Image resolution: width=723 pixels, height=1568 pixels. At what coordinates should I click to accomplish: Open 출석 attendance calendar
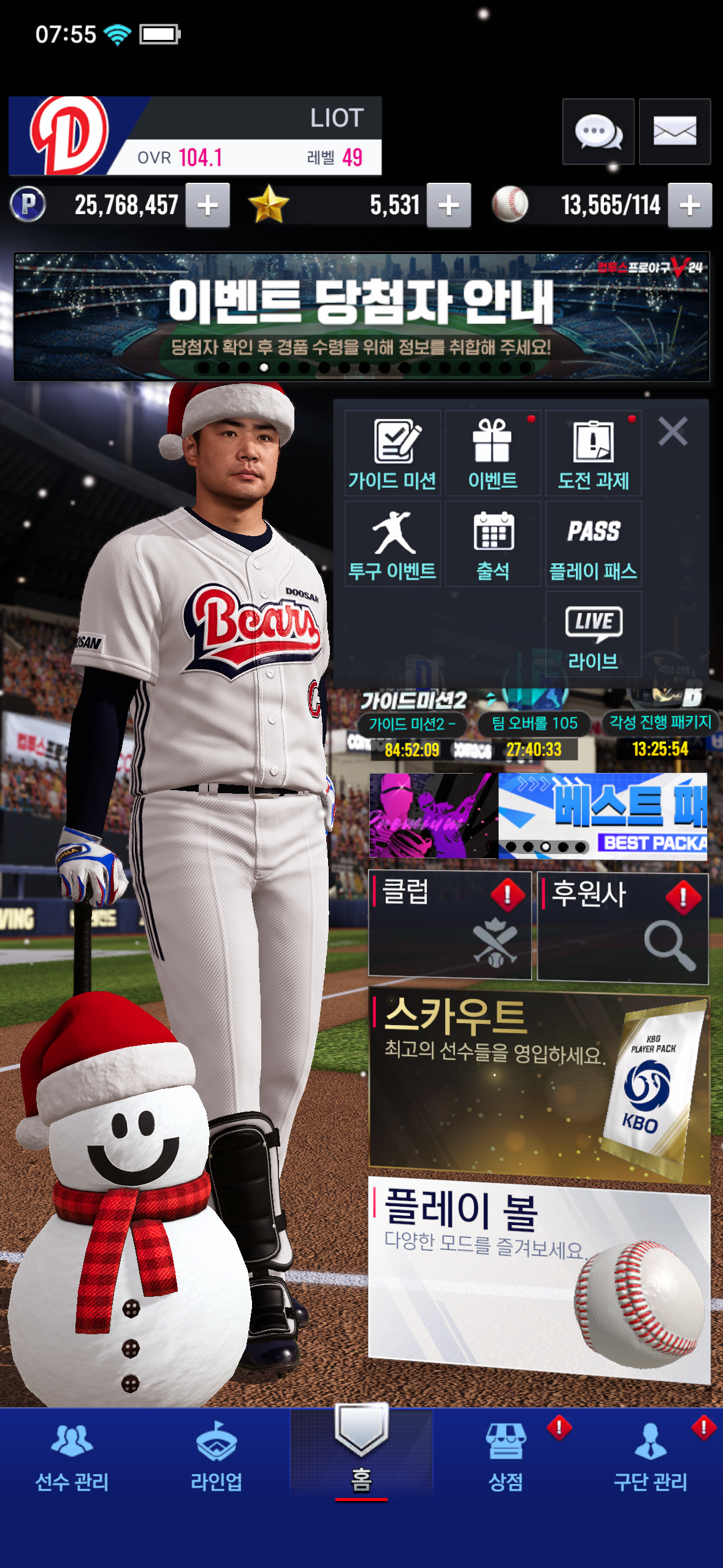tap(492, 544)
